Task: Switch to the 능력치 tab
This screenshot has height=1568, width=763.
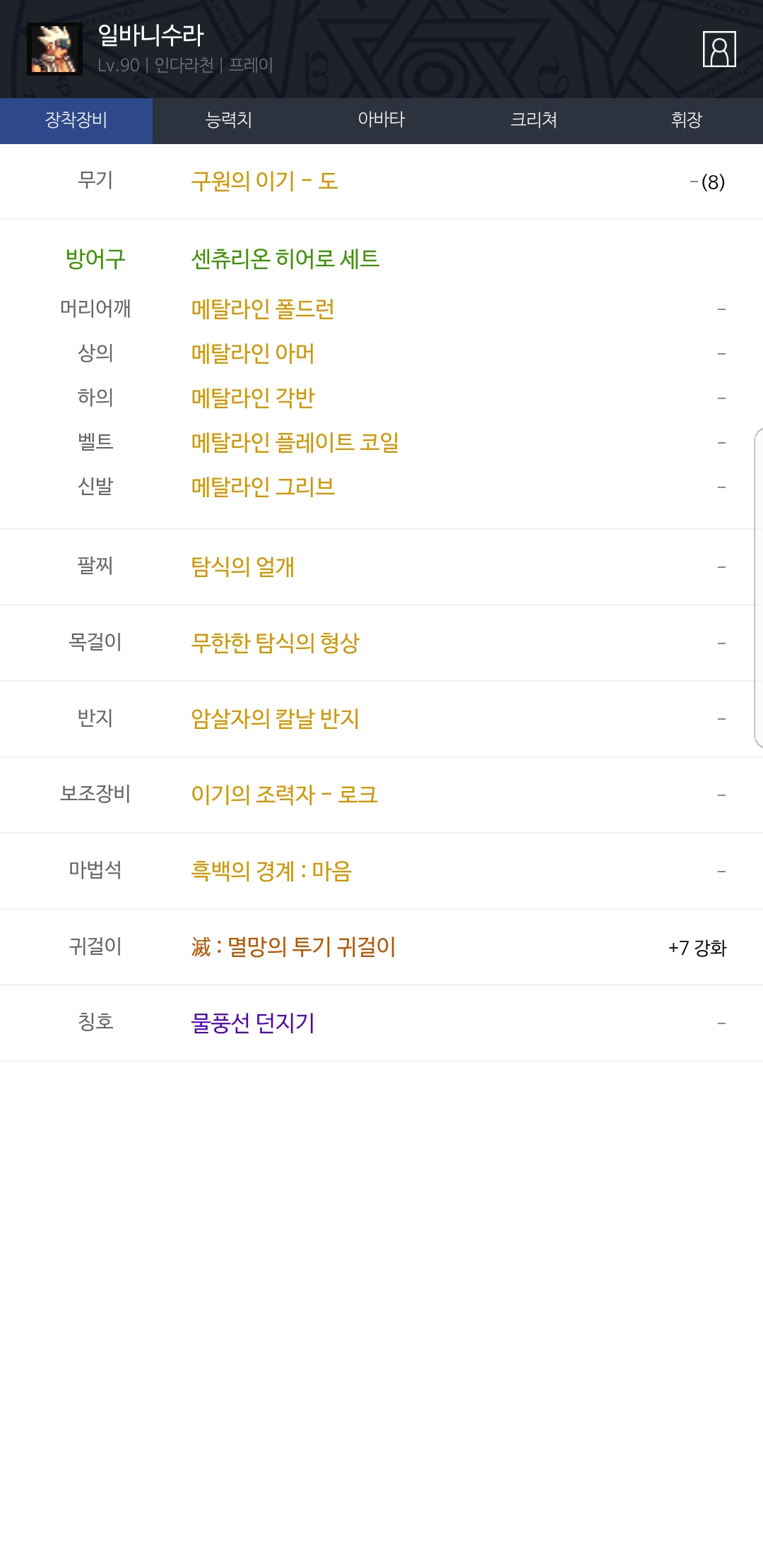Action: tap(229, 120)
